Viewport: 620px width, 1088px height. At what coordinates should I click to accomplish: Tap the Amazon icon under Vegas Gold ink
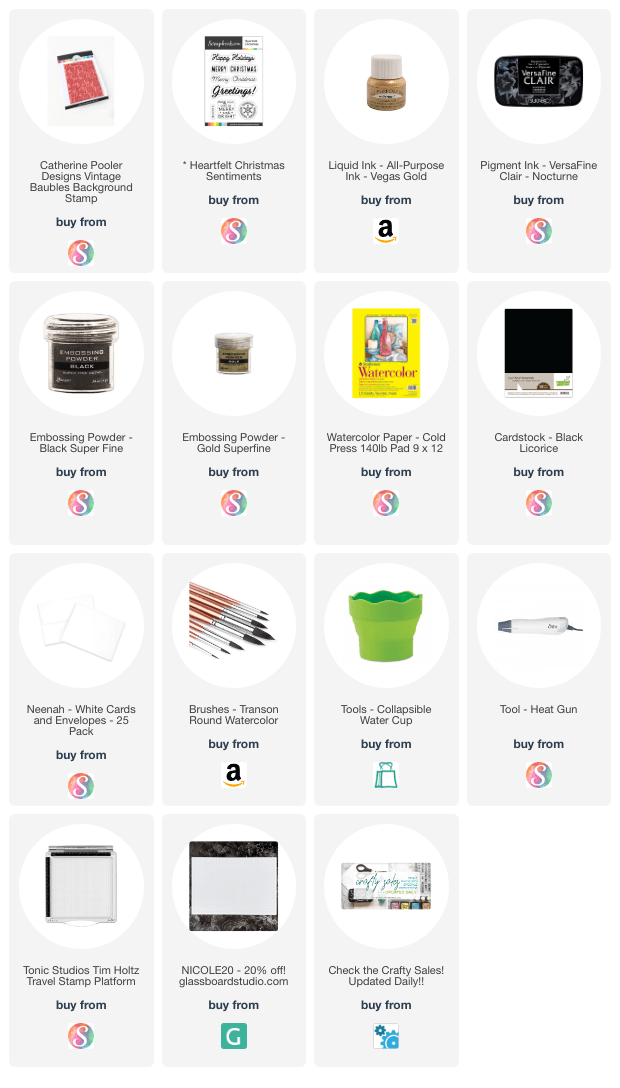coord(386,231)
